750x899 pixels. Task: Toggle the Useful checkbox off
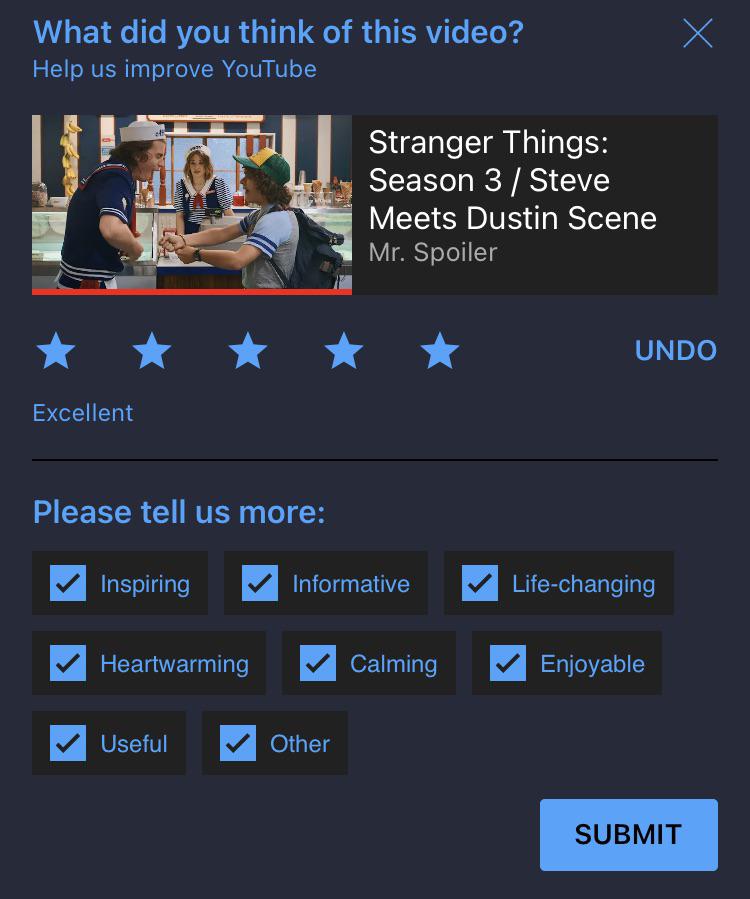[68, 743]
